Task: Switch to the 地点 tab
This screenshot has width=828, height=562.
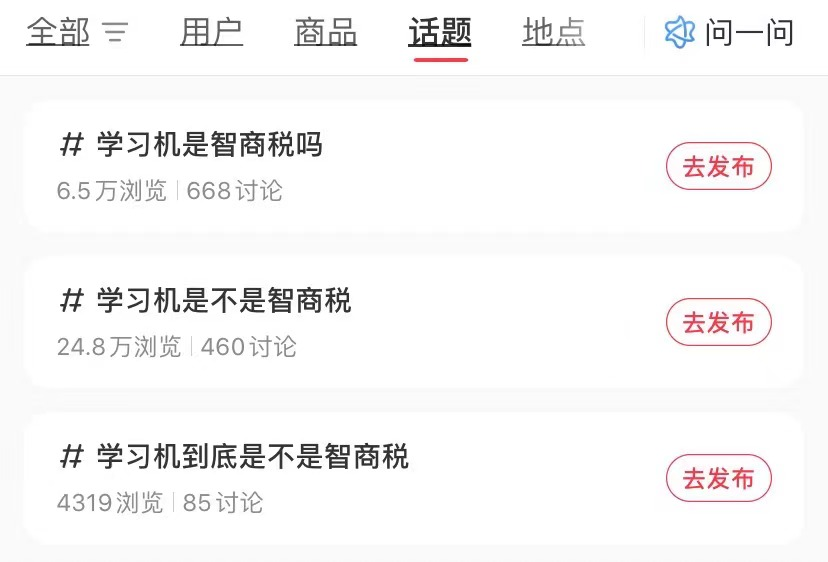Action: point(553,33)
